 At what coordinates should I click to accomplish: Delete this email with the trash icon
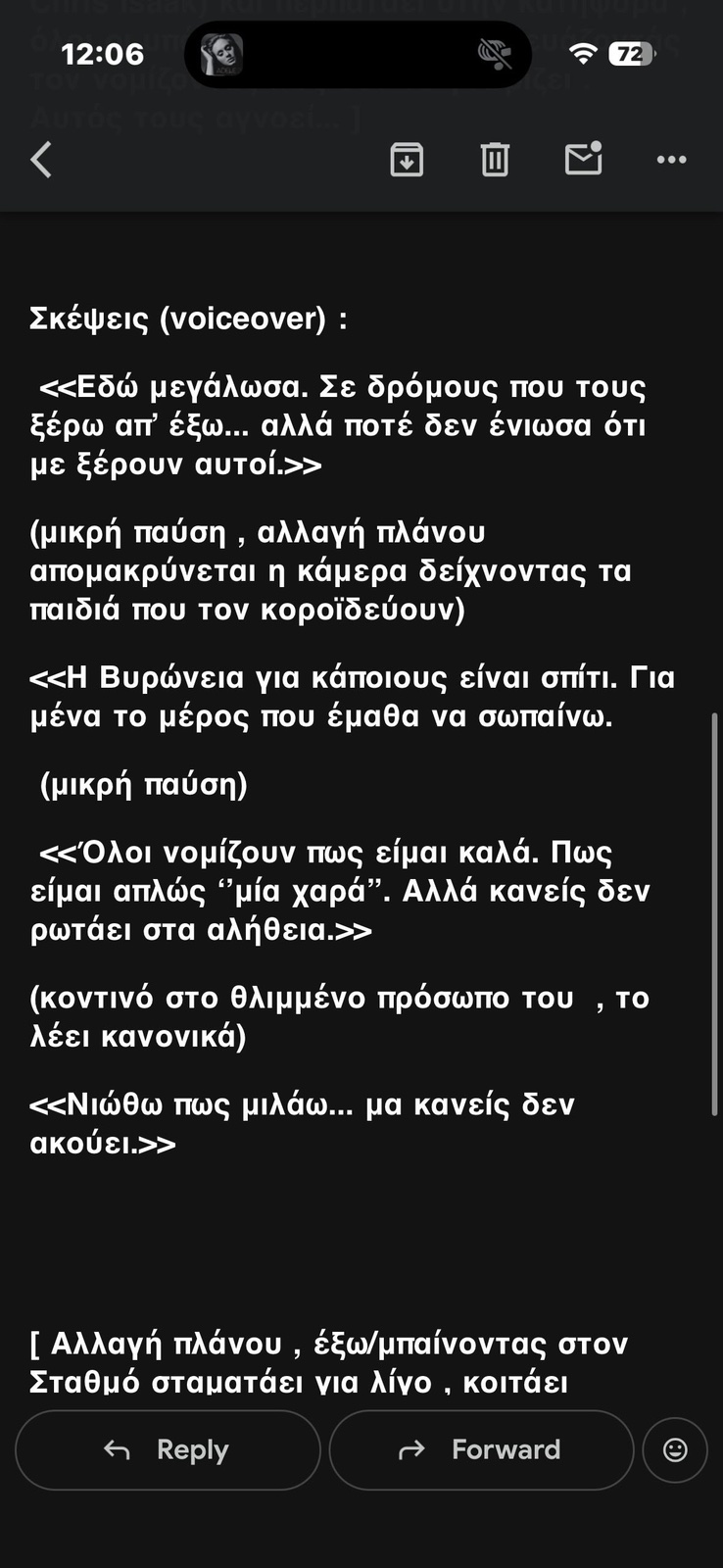pos(495,160)
